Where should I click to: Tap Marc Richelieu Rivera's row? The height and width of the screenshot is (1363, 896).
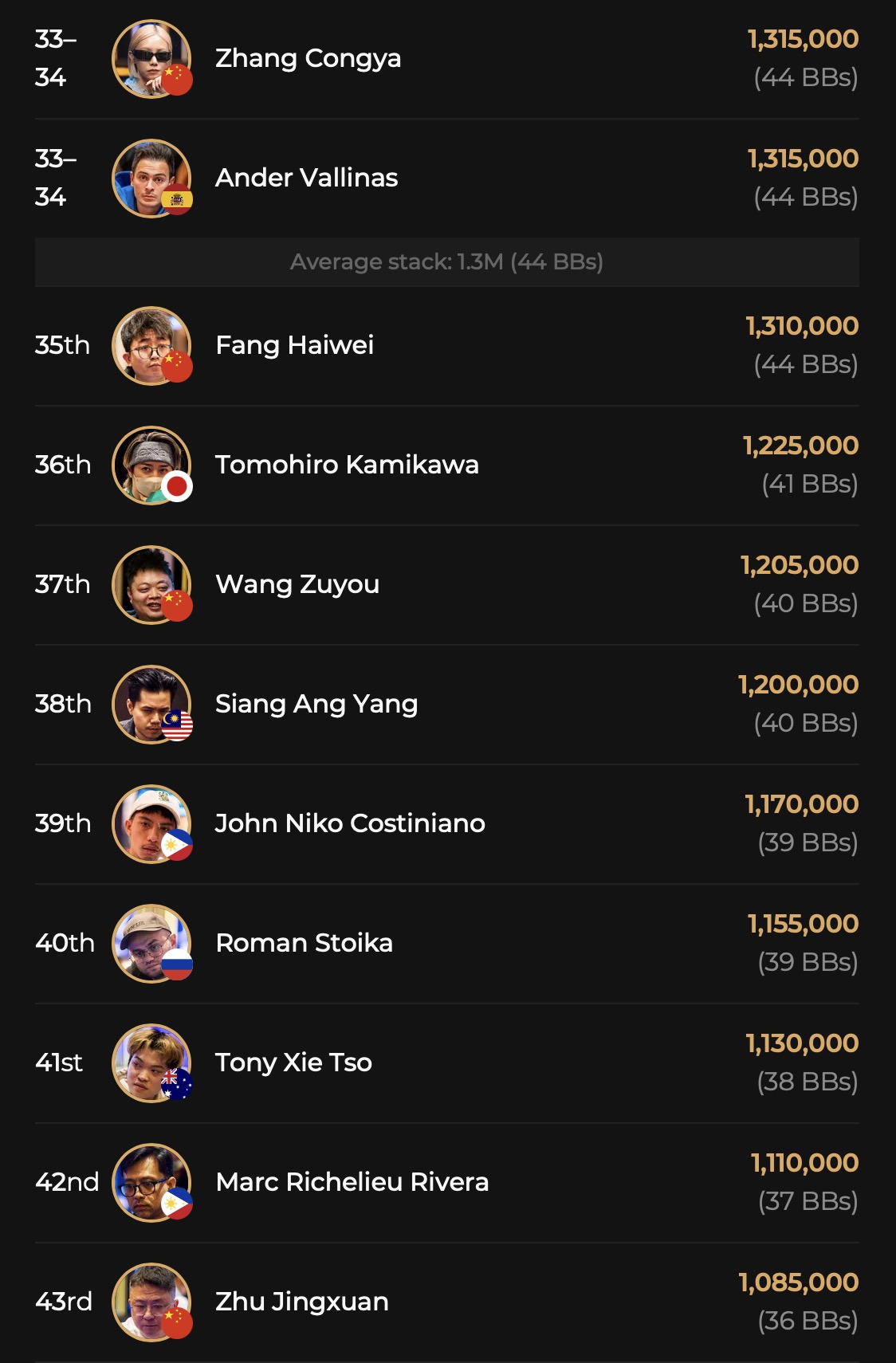point(352,1182)
